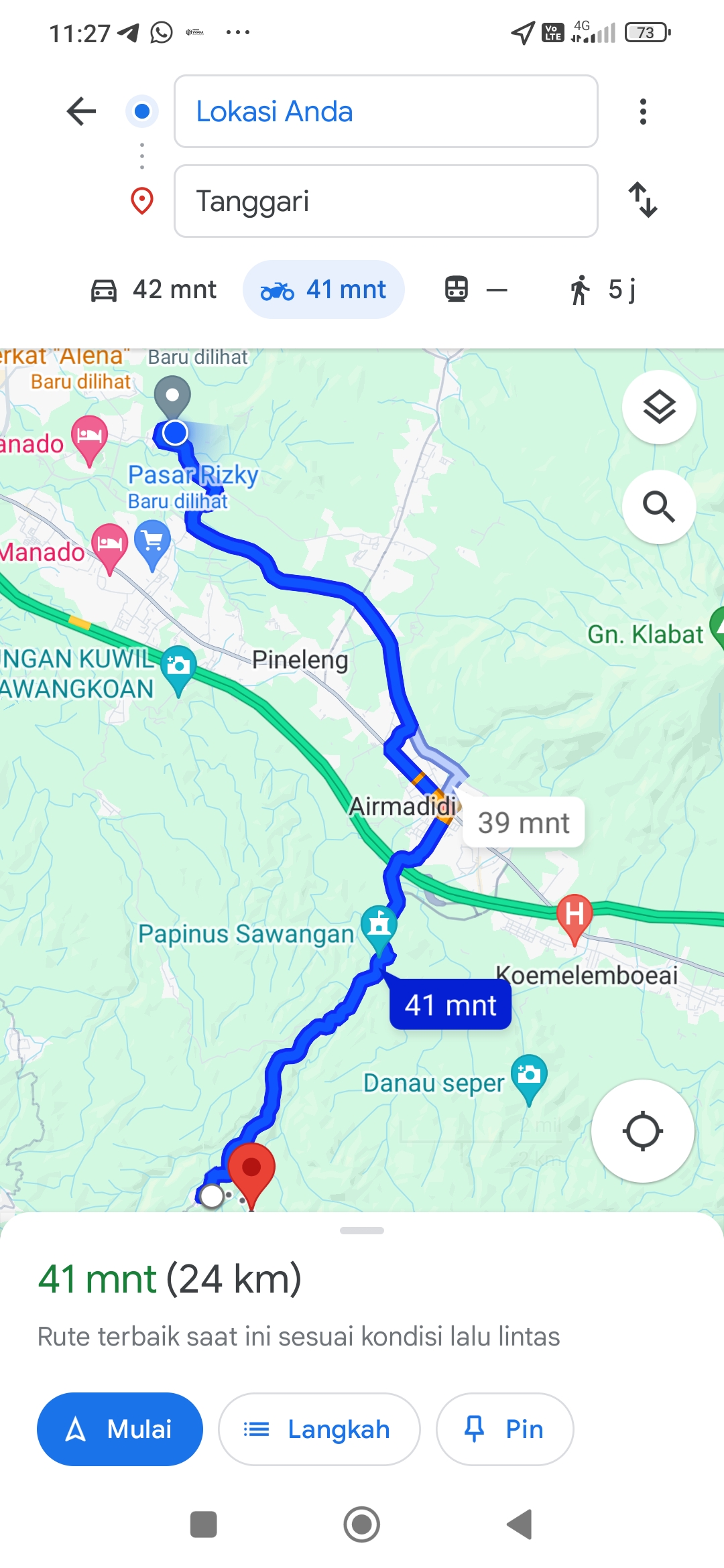Swap start and destination locations

pyautogui.click(x=643, y=200)
